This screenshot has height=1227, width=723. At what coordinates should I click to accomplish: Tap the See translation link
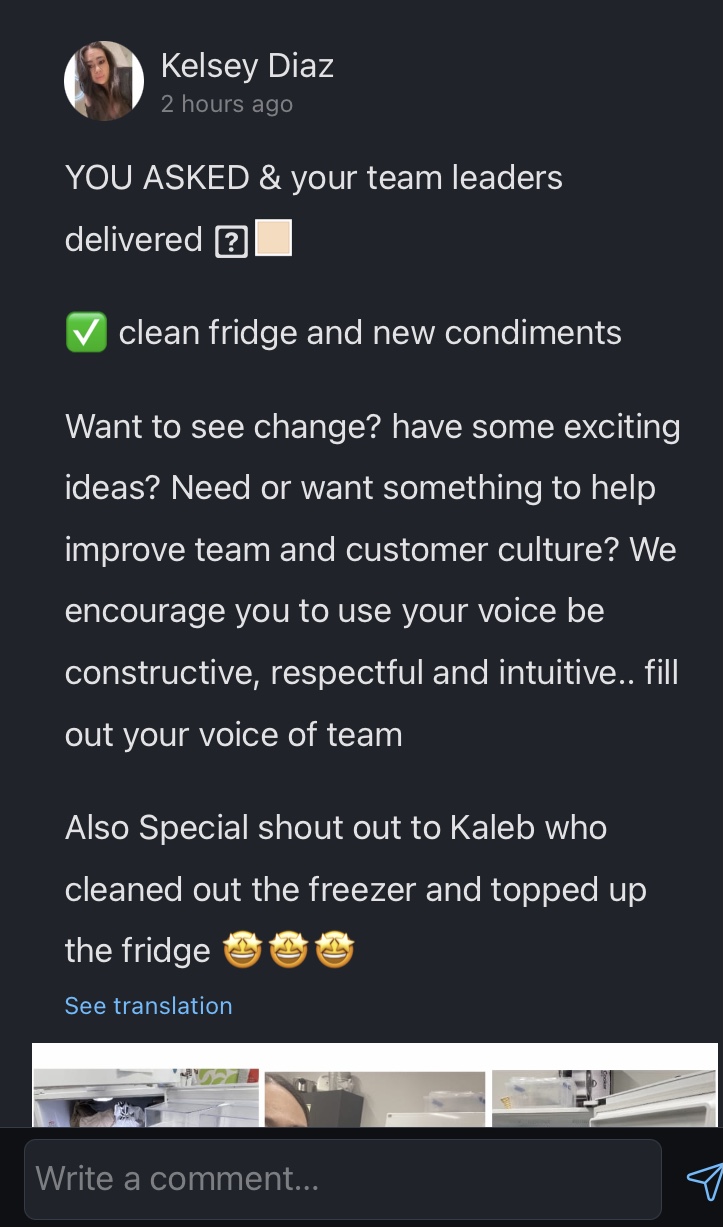[148, 1005]
